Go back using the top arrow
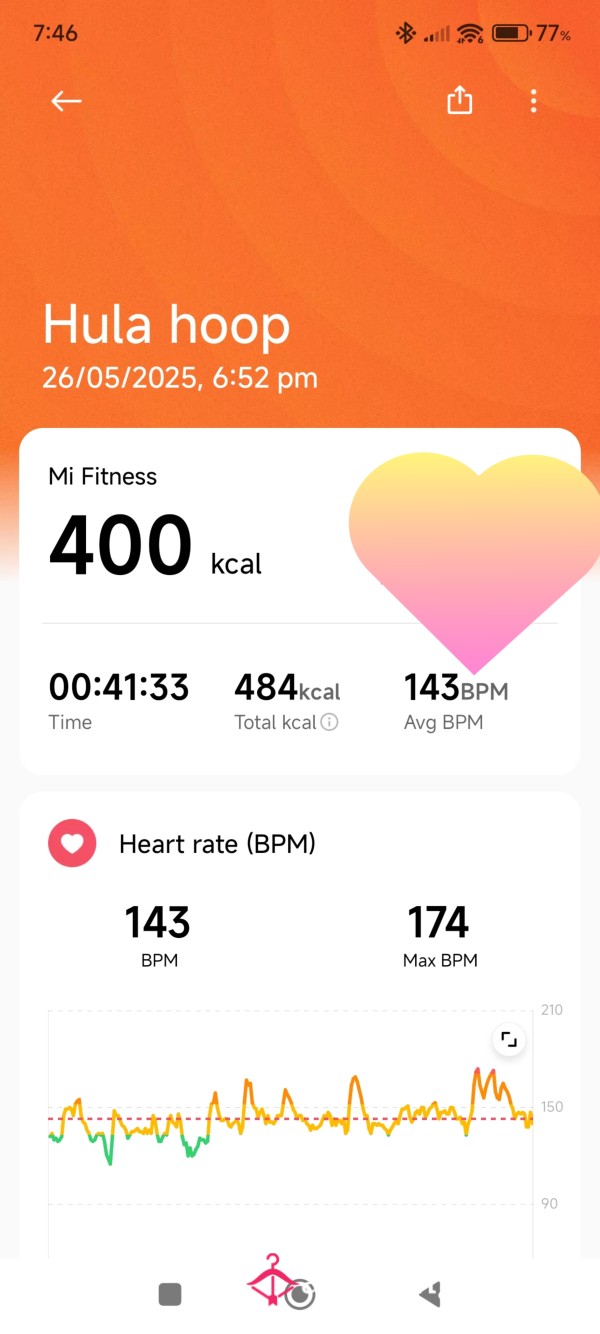This screenshot has height=1334, width=600. point(66,100)
